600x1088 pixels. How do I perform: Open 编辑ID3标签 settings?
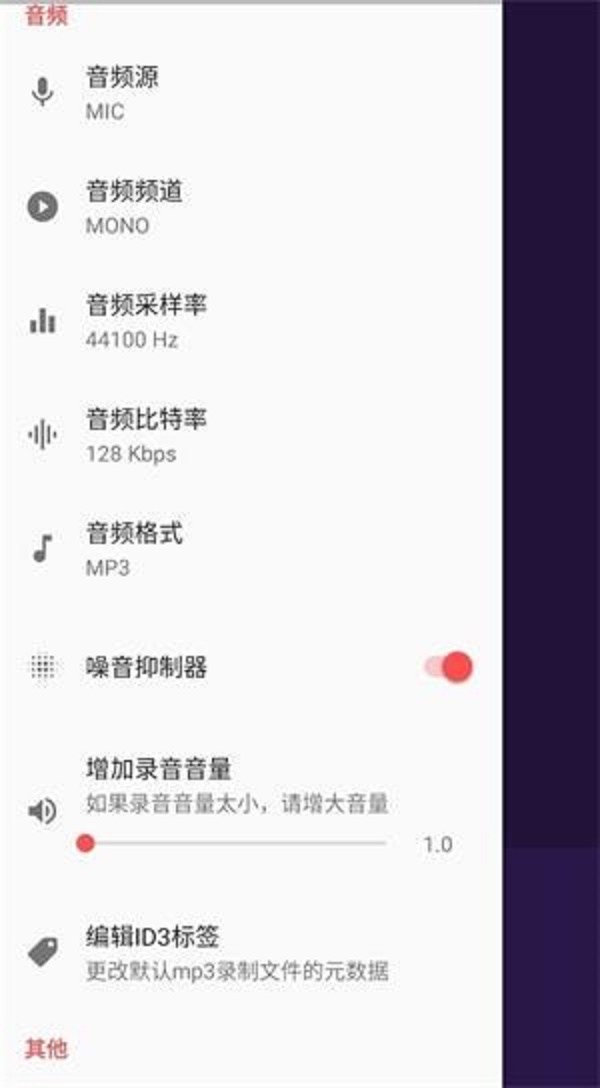(x=250, y=953)
